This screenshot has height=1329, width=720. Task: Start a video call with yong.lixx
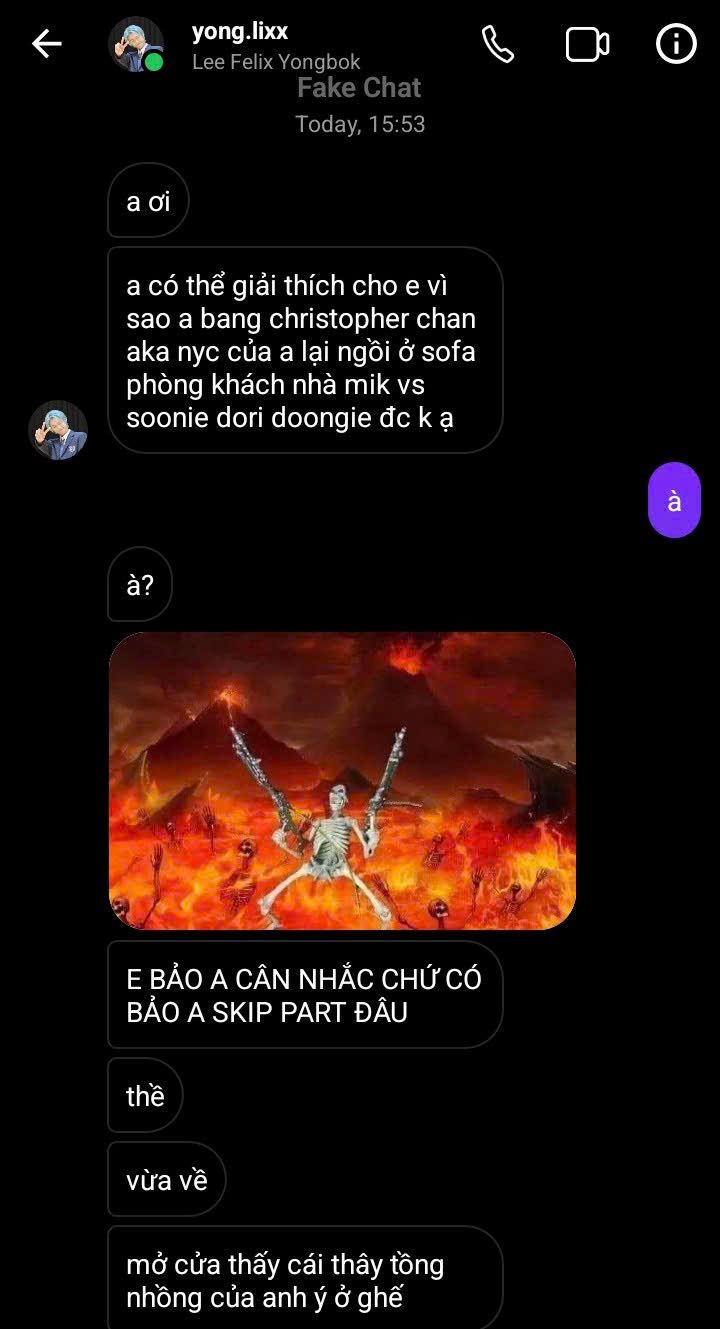pos(587,44)
